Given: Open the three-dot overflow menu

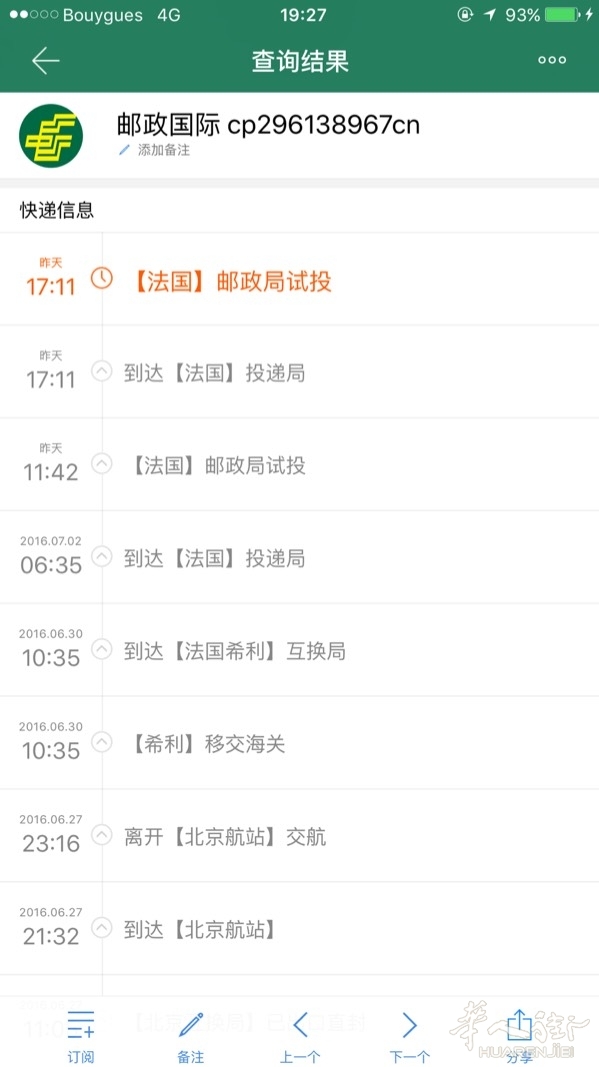Looking at the screenshot, I should point(551,60).
